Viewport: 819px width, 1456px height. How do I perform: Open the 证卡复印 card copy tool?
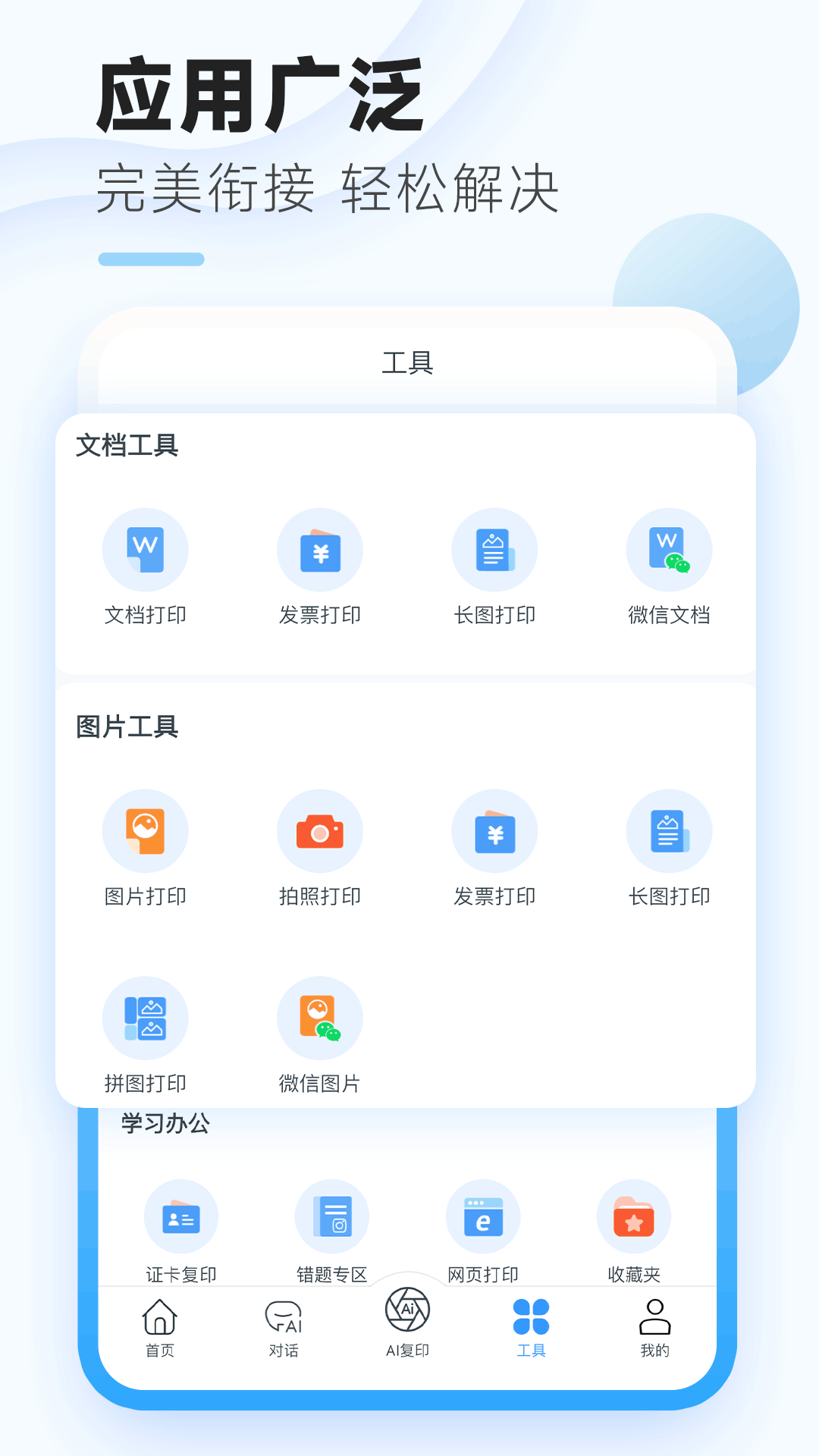(181, 1232)
